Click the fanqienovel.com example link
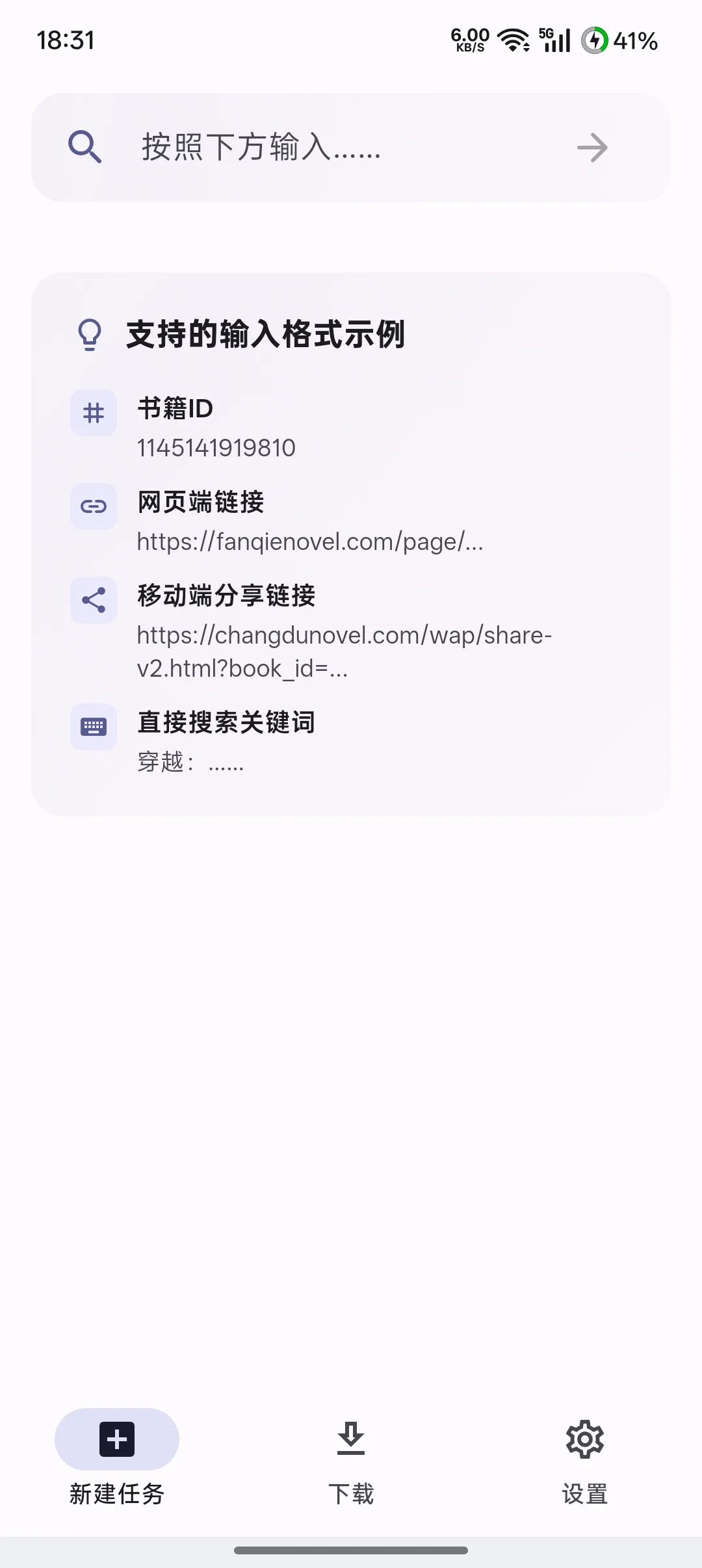This screenshot has height=1568, width=702. (x=310, y=542)
